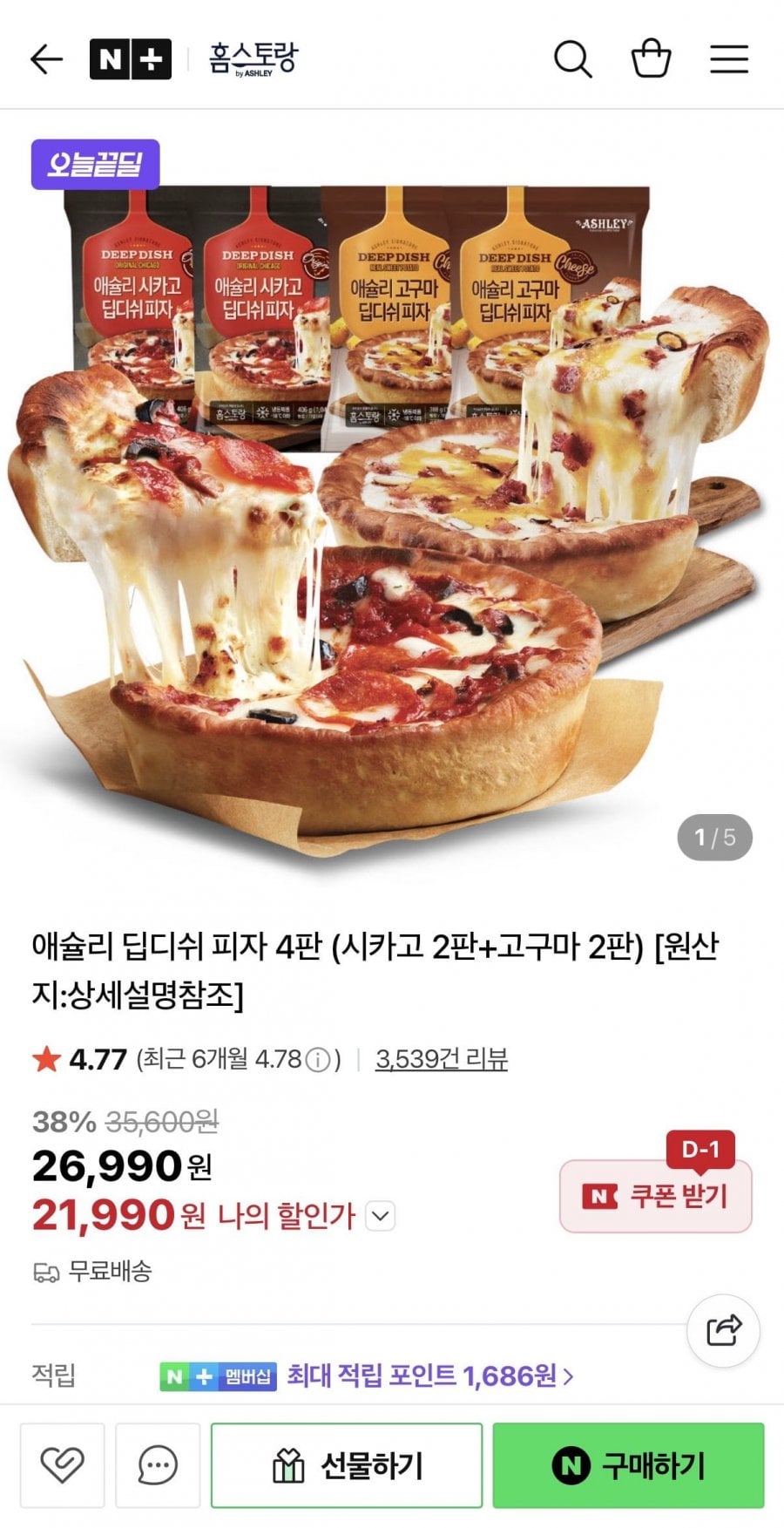The height and width of the screenshot is (1528, 784).
Task: Expand the maximum reward points details
Action: coord(427,1375)
